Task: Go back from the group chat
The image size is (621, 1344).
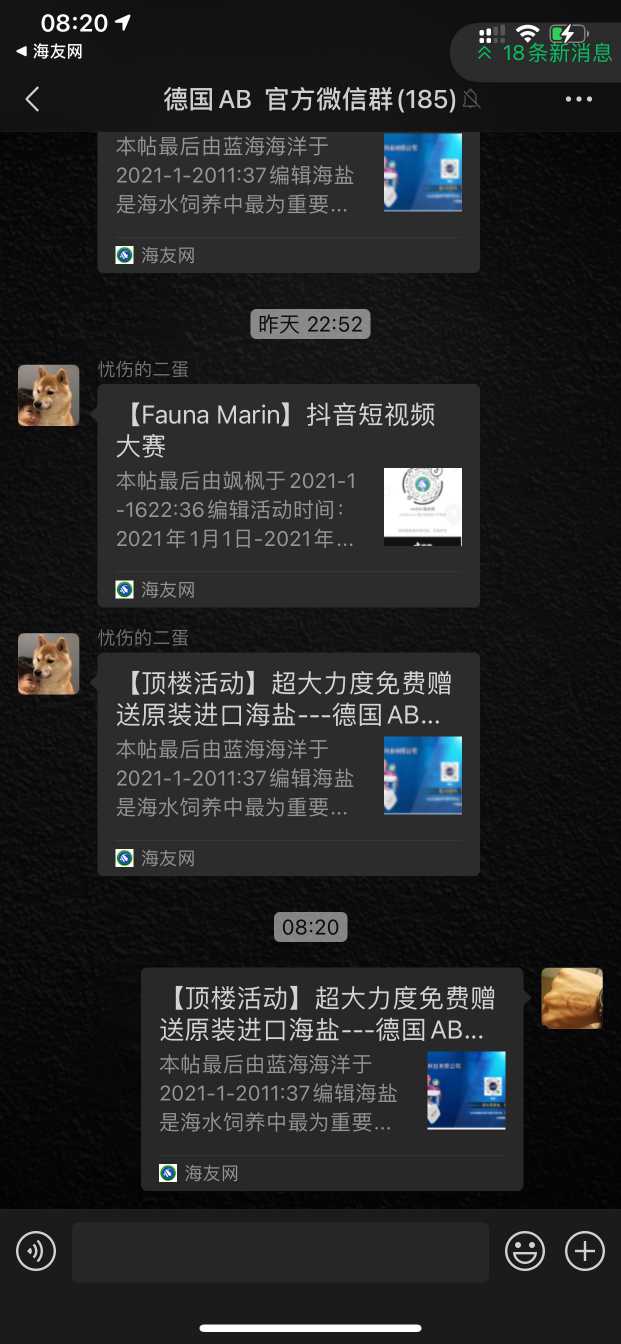Action: pos(33,99)
